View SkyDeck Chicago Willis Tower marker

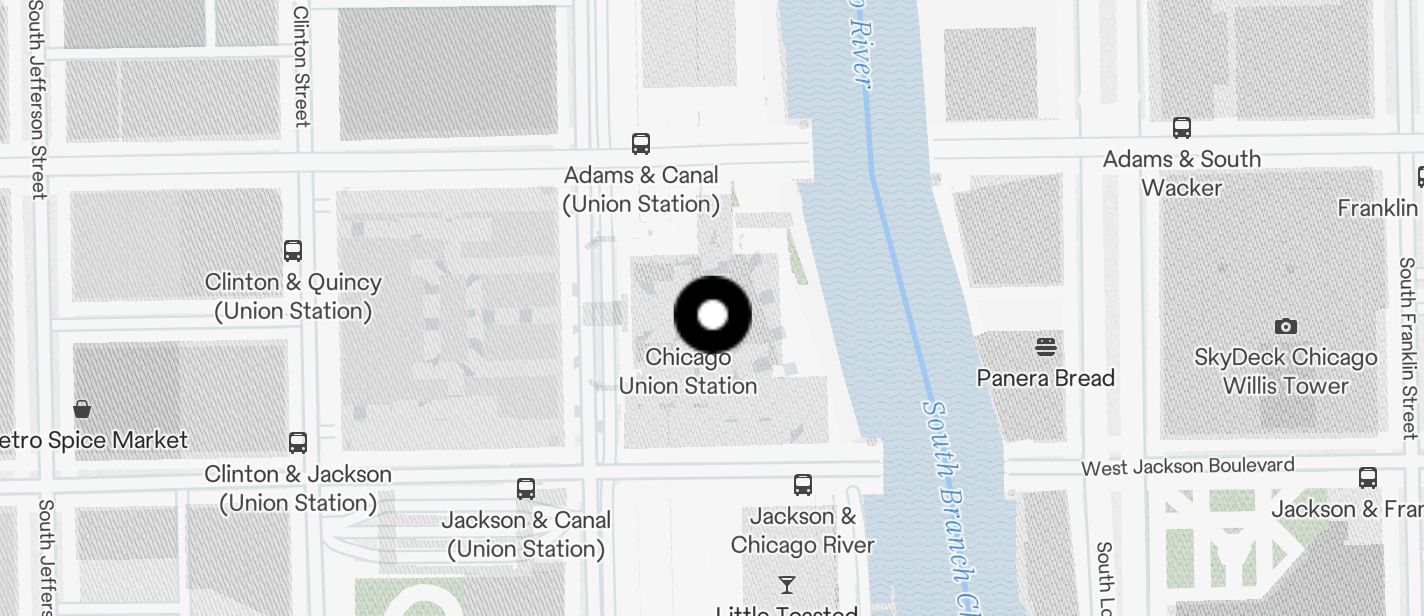tap(1286, 326)
